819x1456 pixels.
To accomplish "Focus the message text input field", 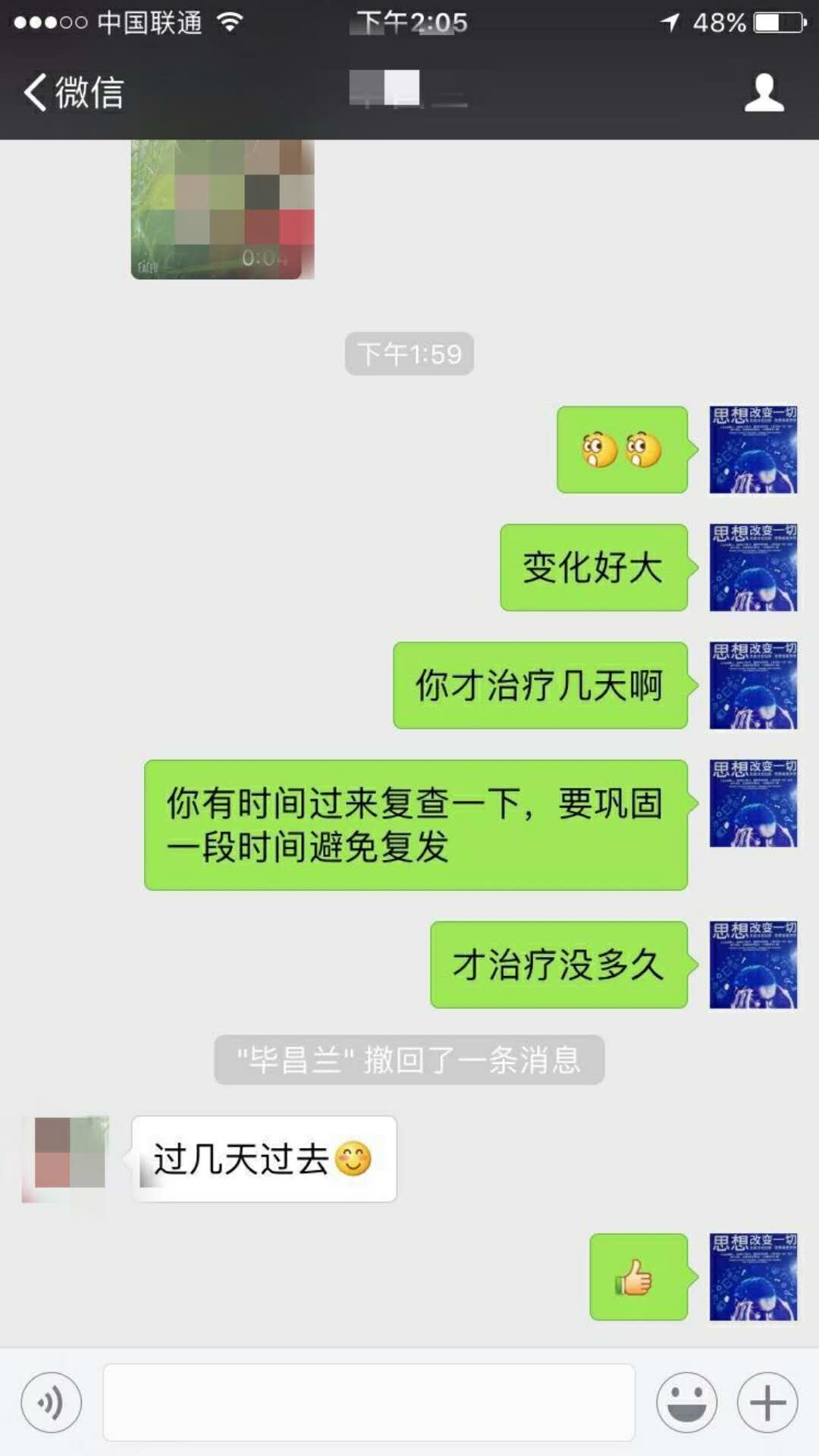I will click(x=369, y=1402).
